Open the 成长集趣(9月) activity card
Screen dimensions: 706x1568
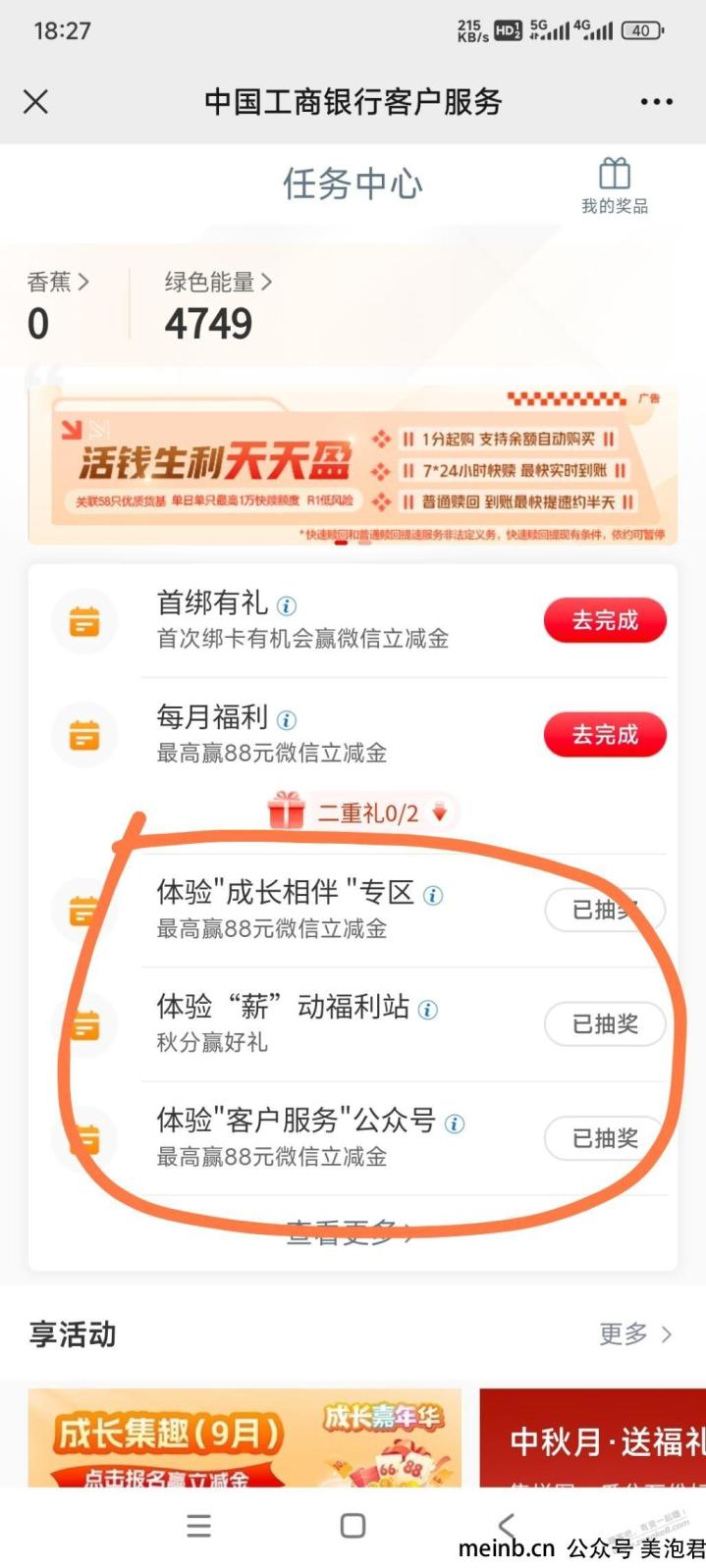pos(244,1437)
